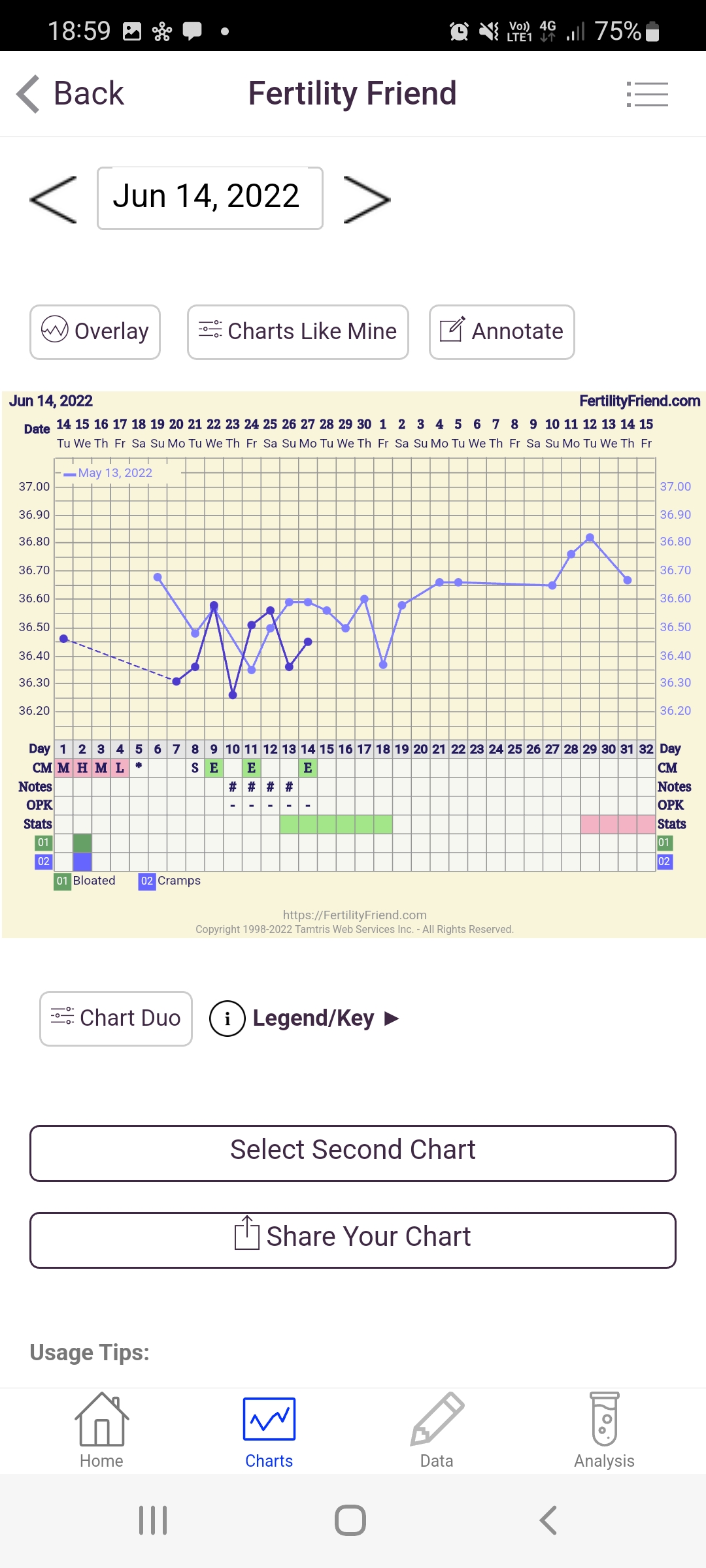Open recent apps from the navigation bar

(x=153, y=1520)
